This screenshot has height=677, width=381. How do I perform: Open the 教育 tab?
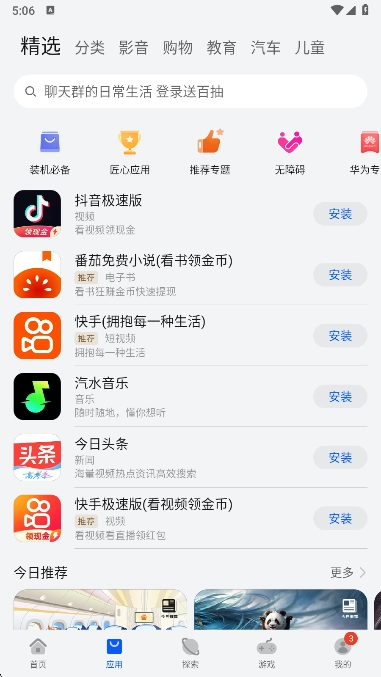221,47
